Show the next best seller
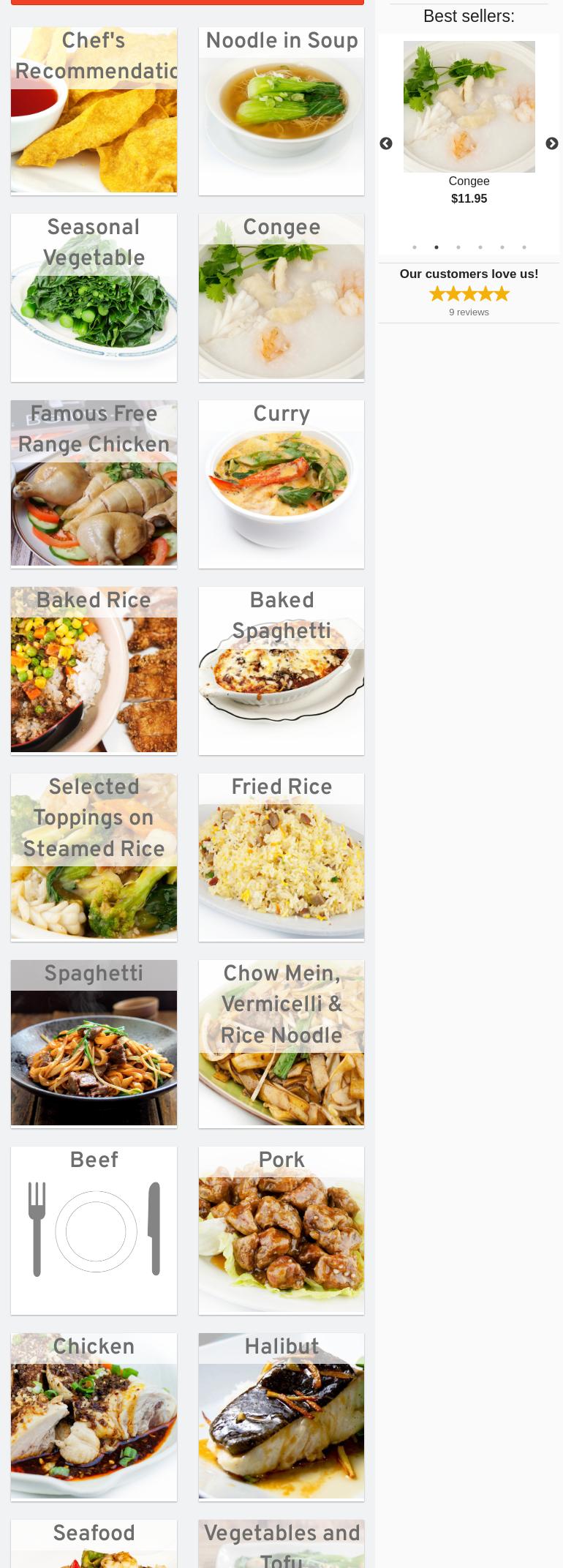 coord(552,144)
